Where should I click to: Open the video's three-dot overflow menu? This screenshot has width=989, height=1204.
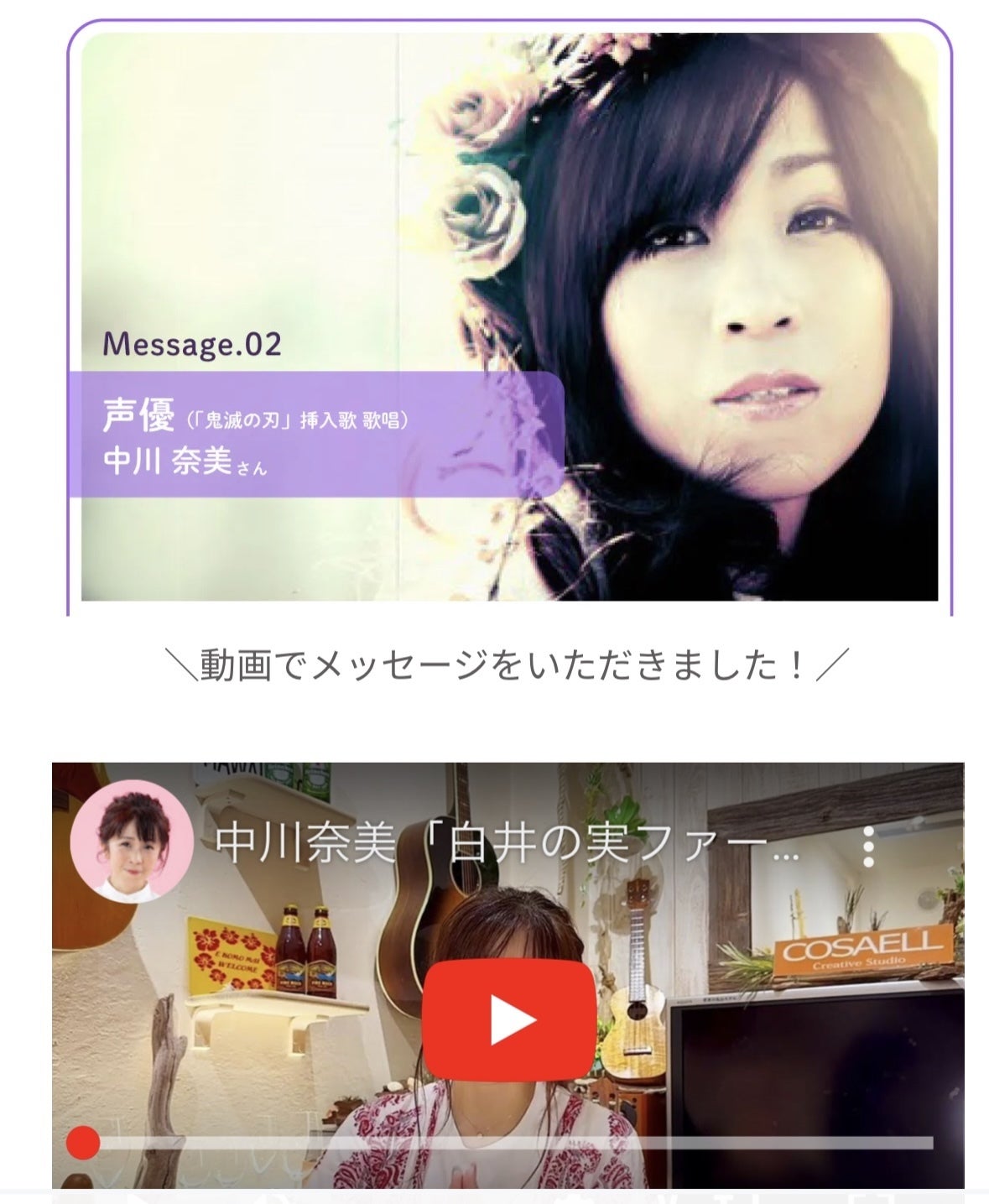coord(868,847)
